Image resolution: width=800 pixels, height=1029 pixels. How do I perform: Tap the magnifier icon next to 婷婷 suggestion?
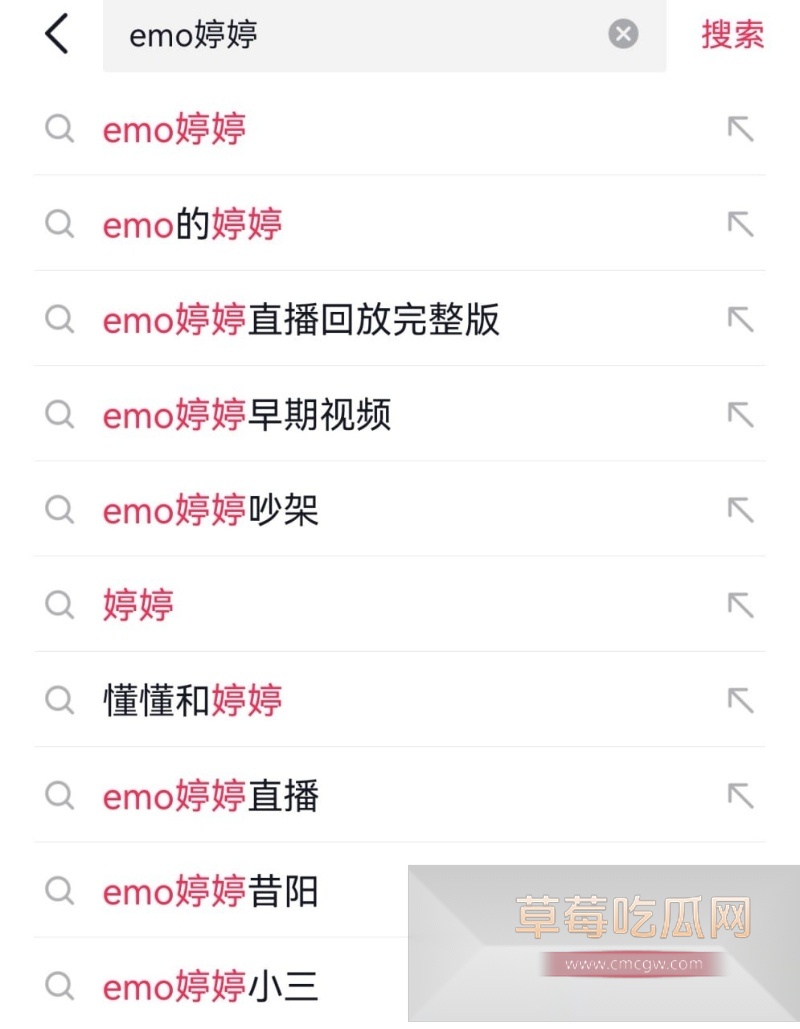pos(59,604)
